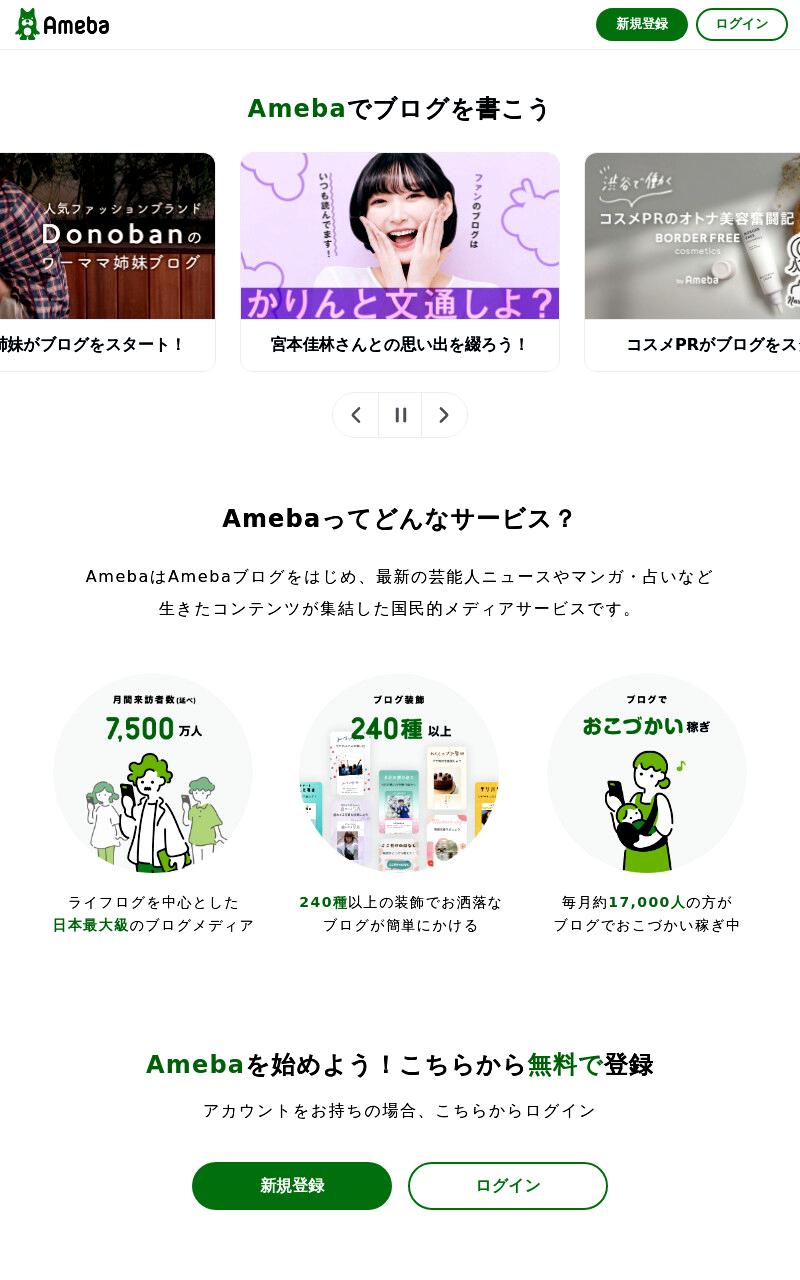Pause the carousel autoplay
This screenshot has height=1280, width=800.
click(x=400, y=415)
